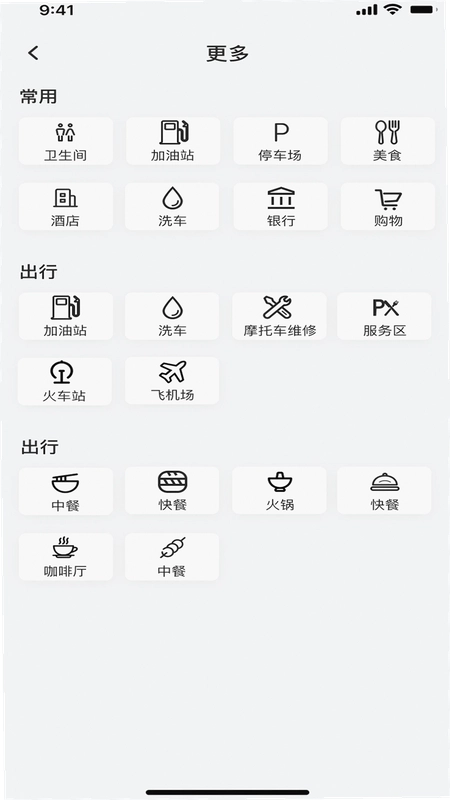Choose 停车场 parking category

pyautogui.click(x=280, y=141)
